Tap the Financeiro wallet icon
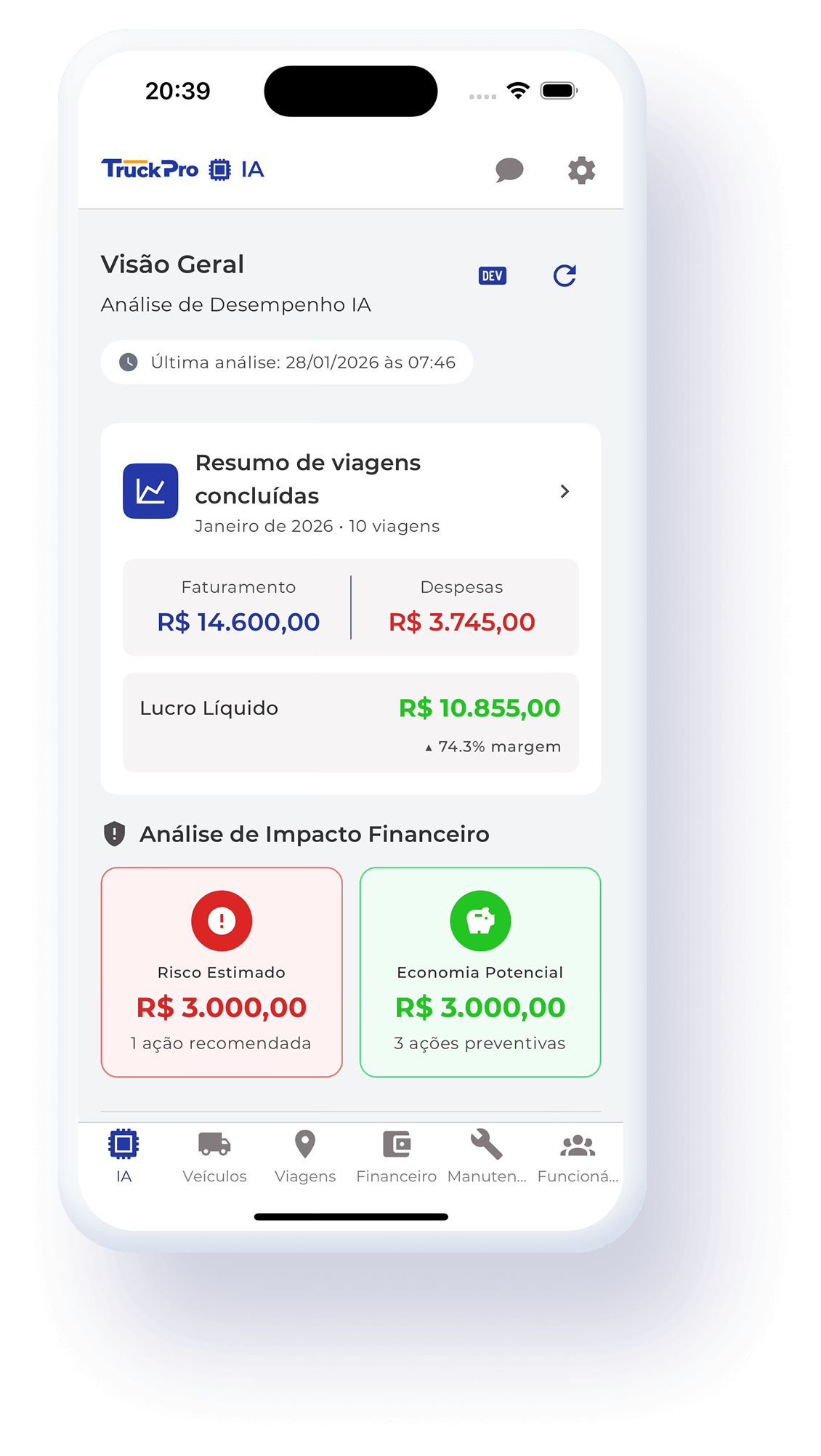821x1456 pixels. [x=396, y=1144]
